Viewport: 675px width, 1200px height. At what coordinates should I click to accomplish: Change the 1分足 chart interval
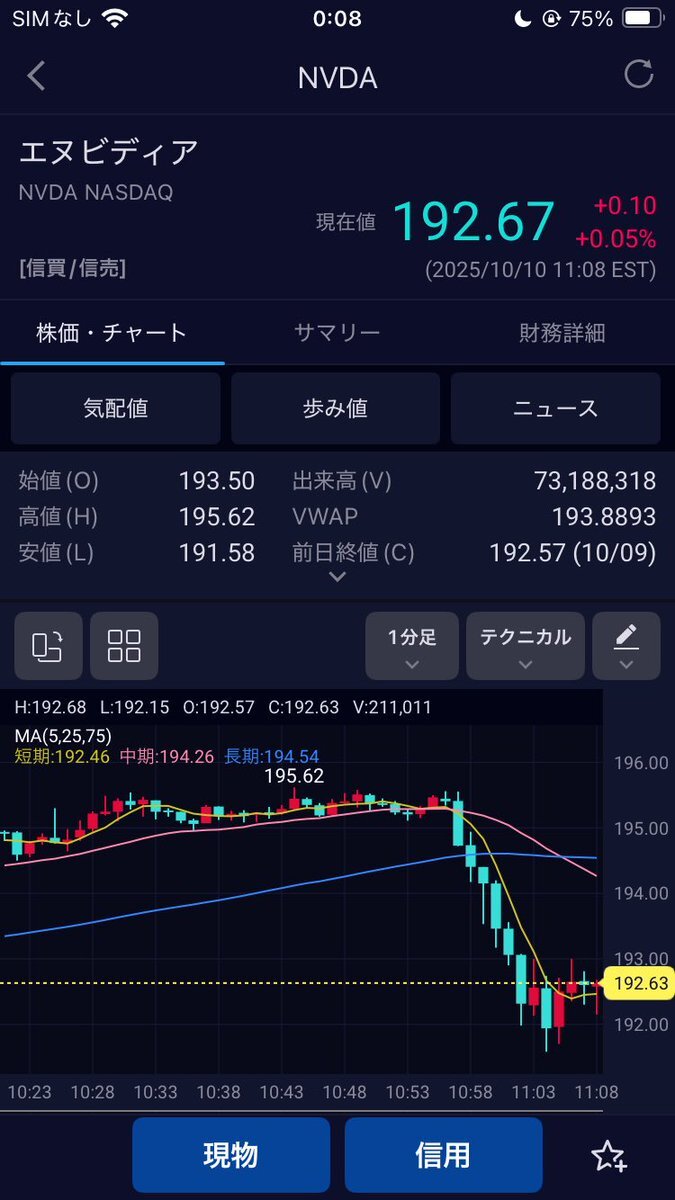[x=412, y=646]
